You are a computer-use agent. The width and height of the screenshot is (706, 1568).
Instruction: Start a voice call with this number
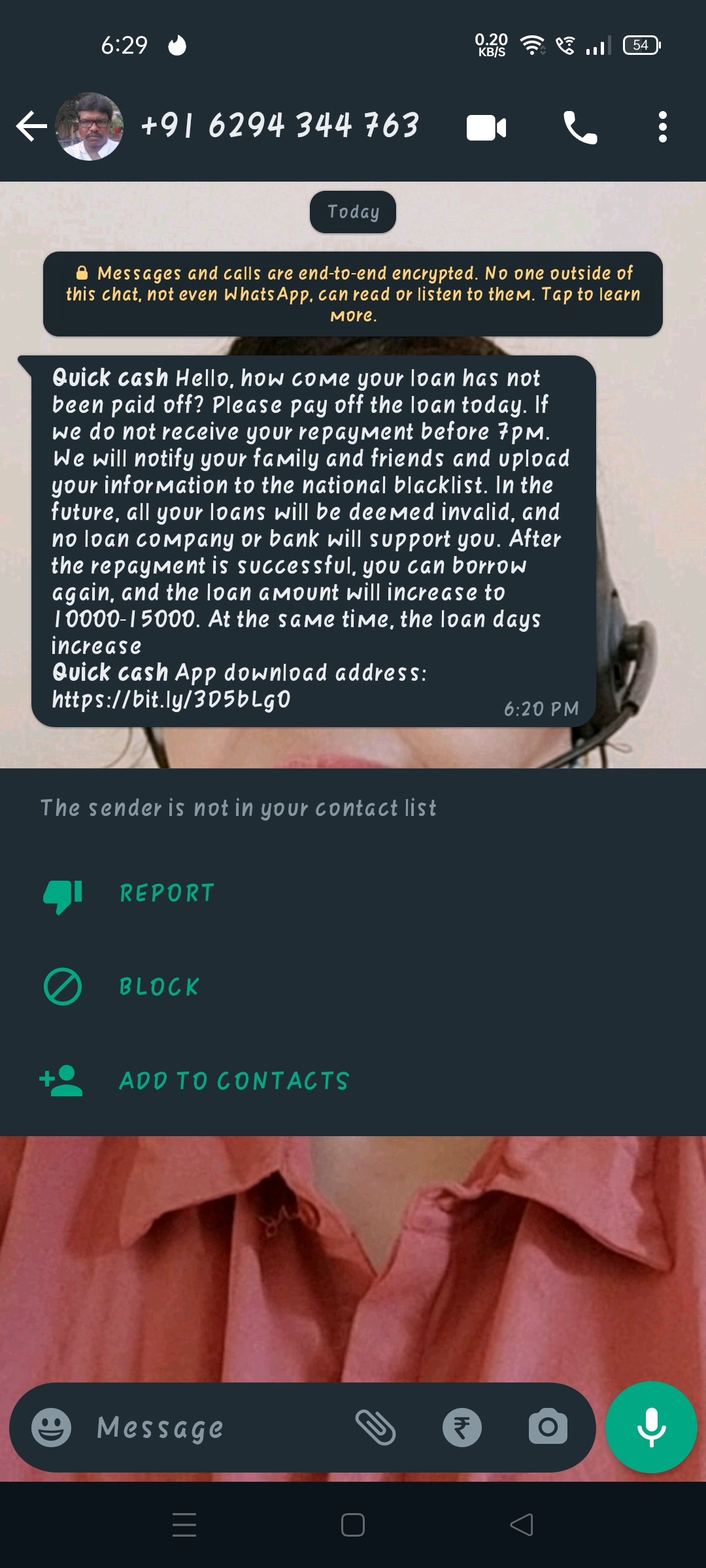pyautogui.click(x=580, y=127)
